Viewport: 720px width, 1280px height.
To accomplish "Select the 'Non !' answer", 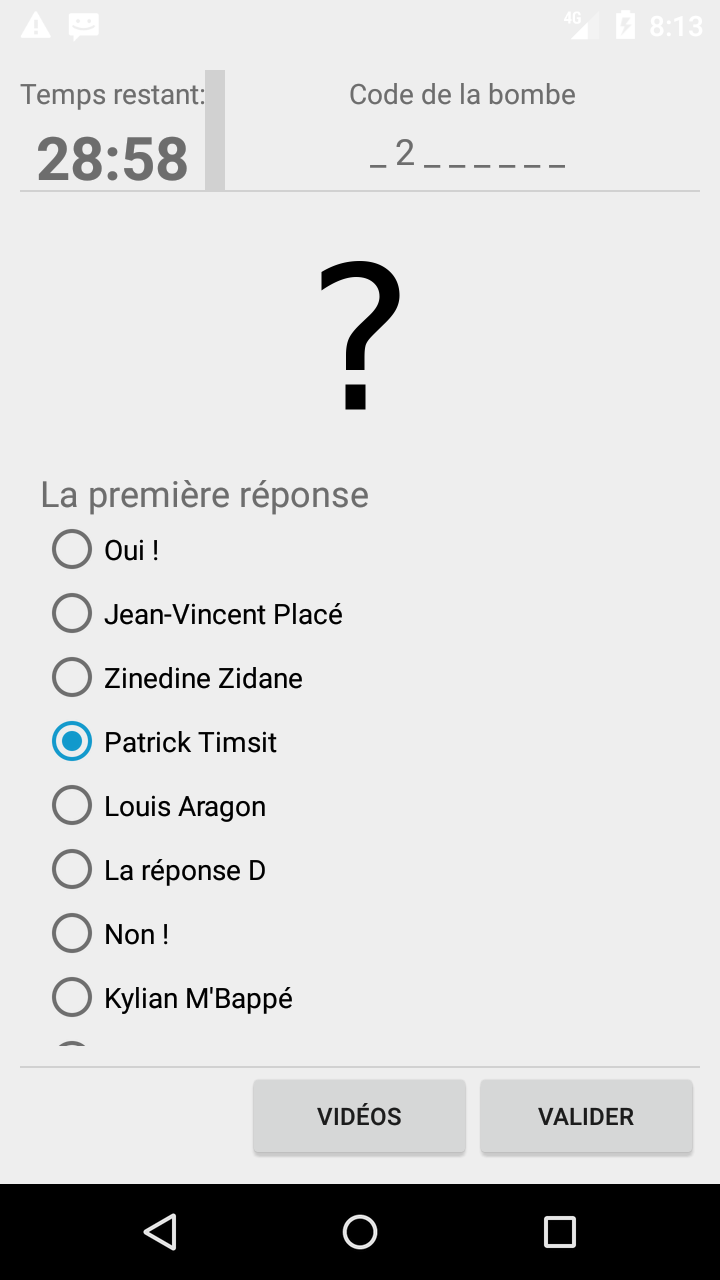I will point(110,934).
